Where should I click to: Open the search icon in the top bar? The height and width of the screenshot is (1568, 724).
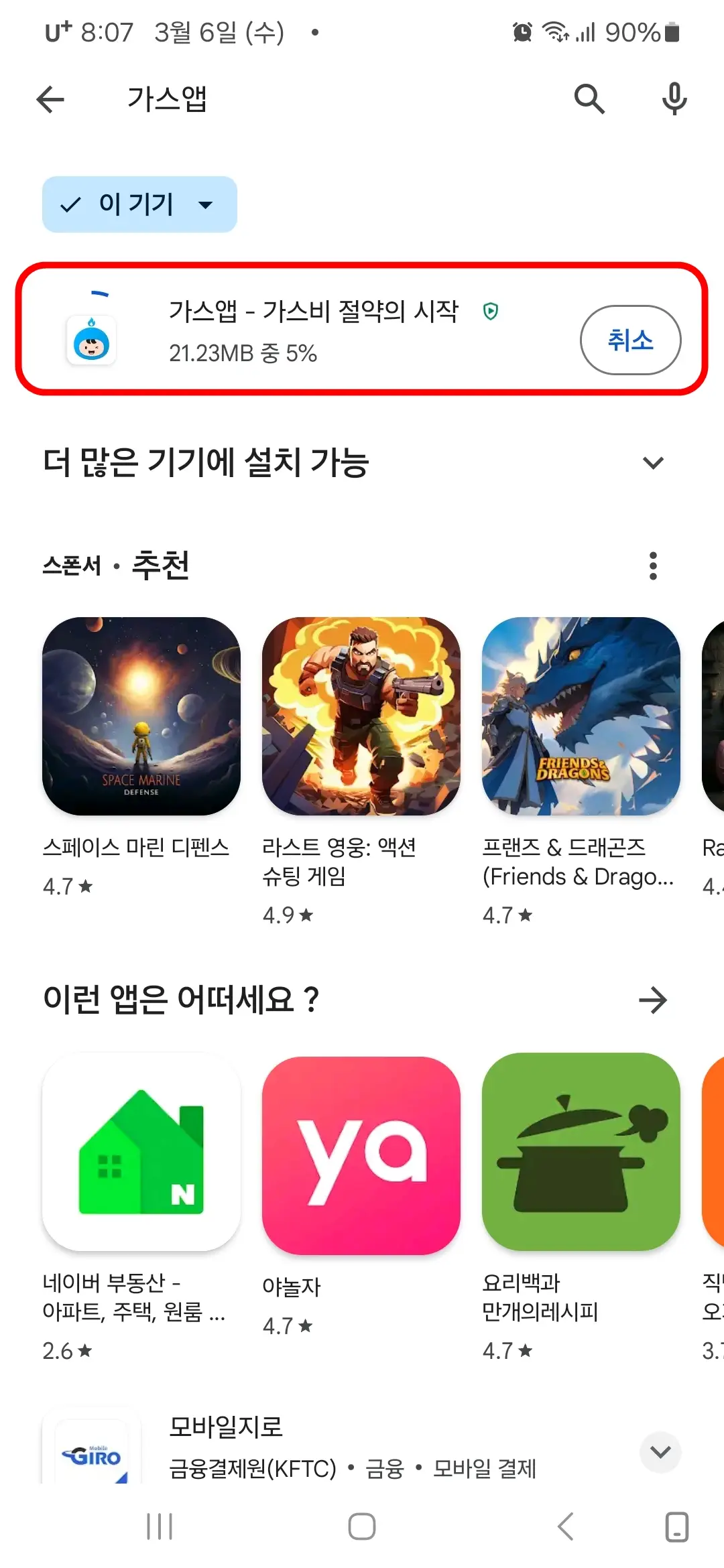click(x=589, y=99)
